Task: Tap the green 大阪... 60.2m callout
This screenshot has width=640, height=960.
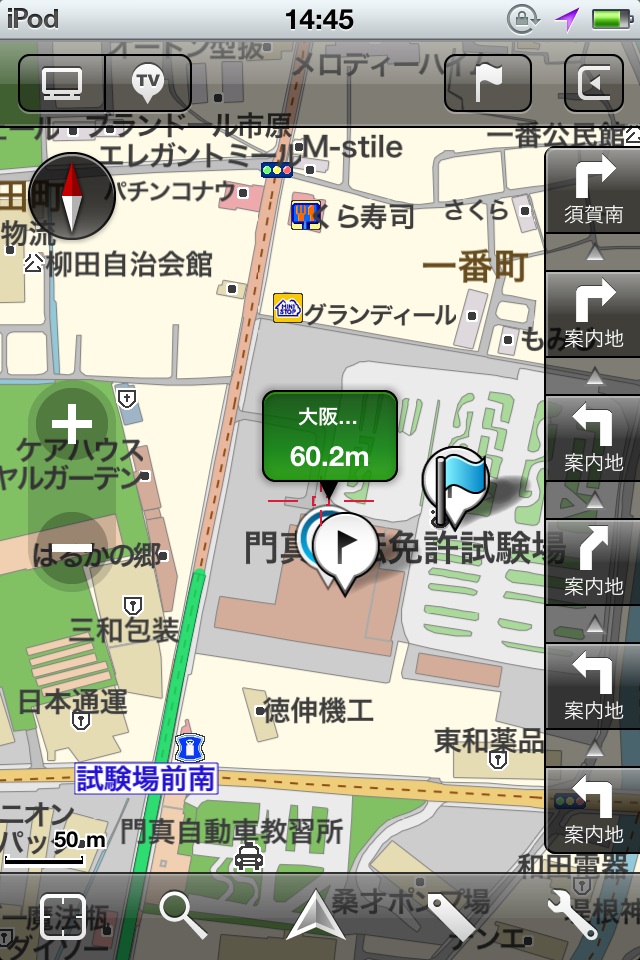Action: coord(330,436)
